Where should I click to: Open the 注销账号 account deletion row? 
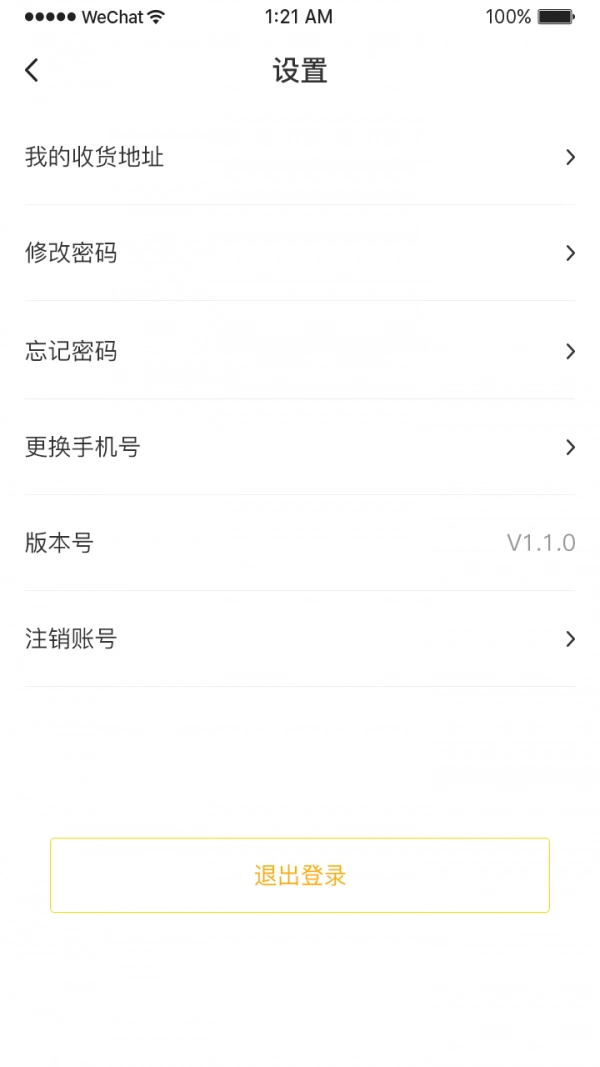(x=300, y=639)
